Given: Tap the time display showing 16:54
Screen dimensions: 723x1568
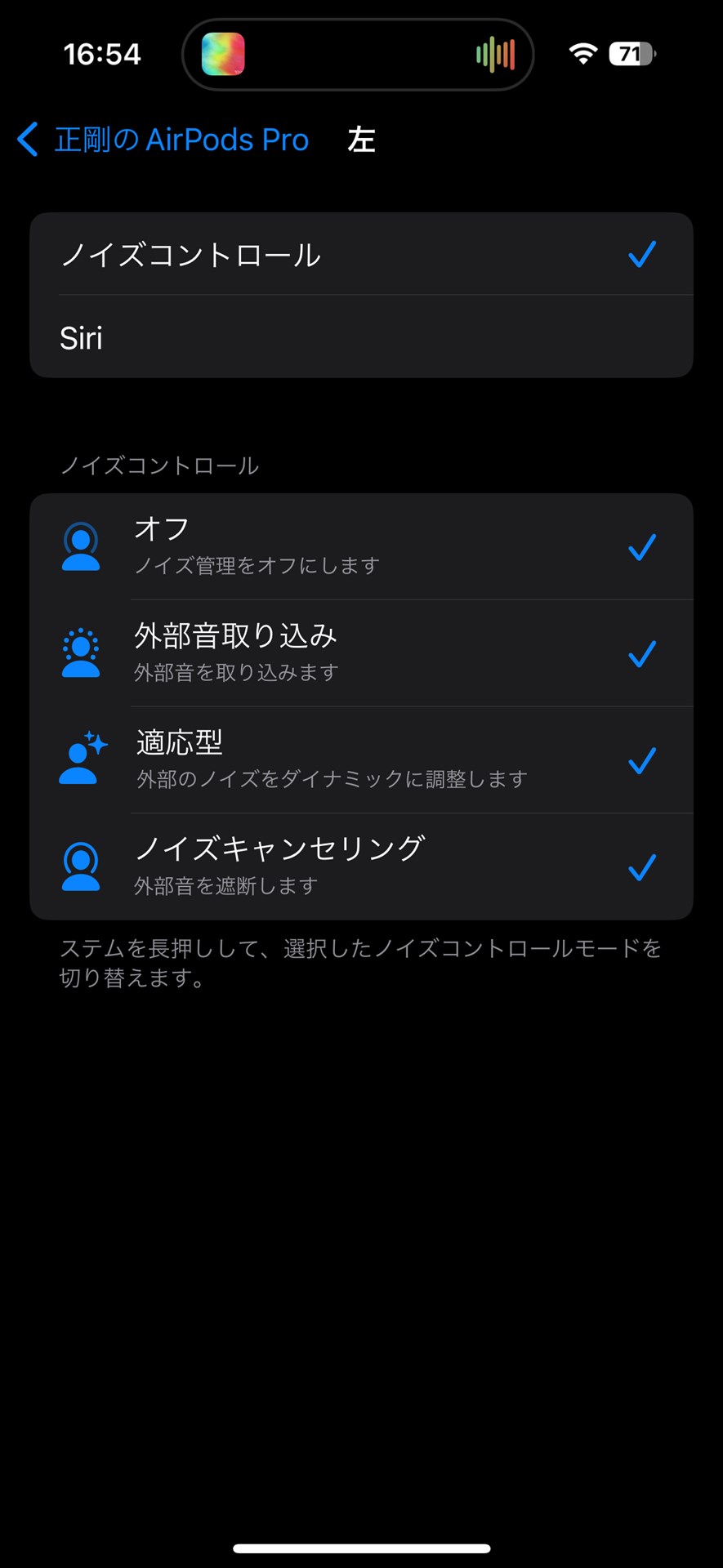Looking at the screenshot, I should (102, 54).
